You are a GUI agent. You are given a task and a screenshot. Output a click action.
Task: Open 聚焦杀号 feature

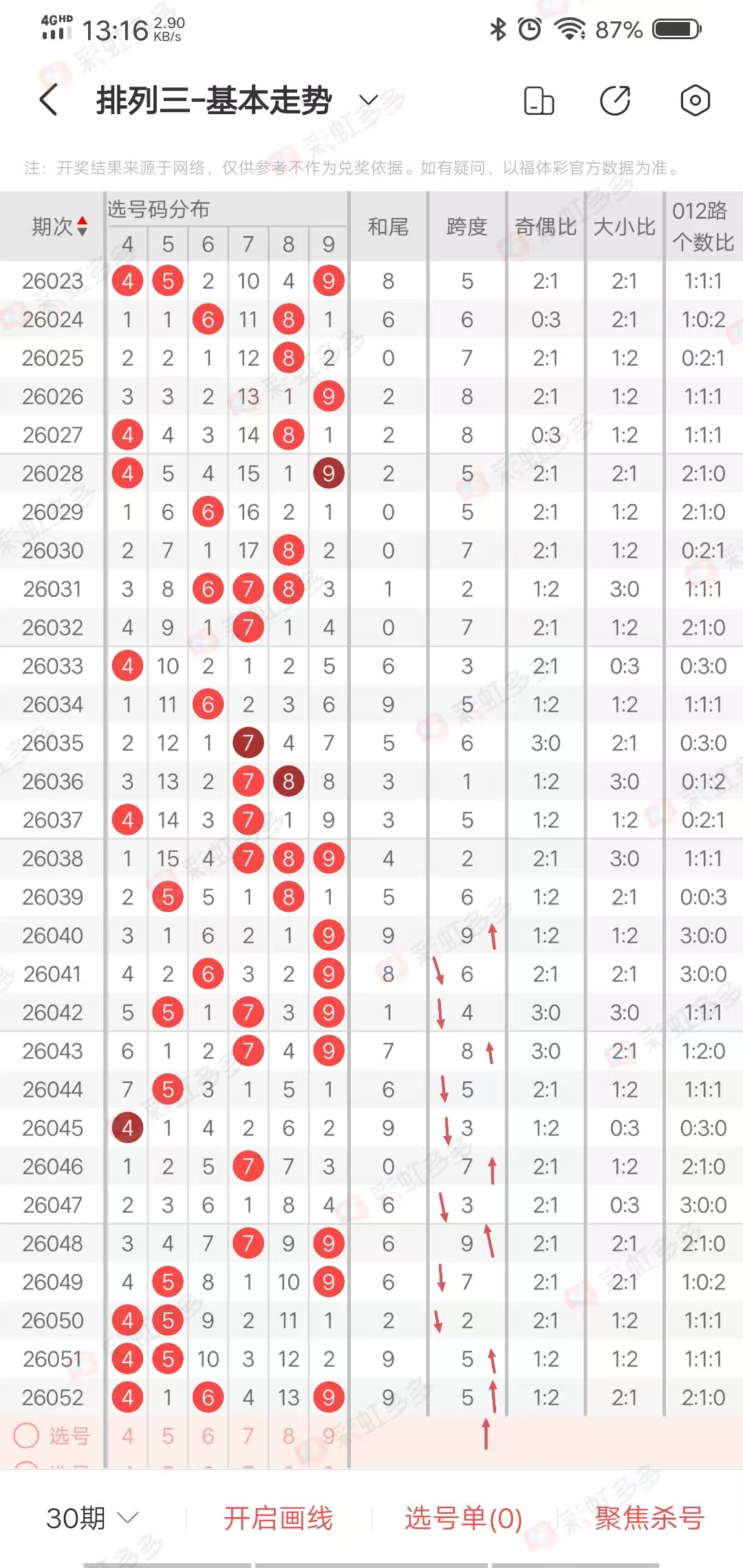pos(649,1518)
